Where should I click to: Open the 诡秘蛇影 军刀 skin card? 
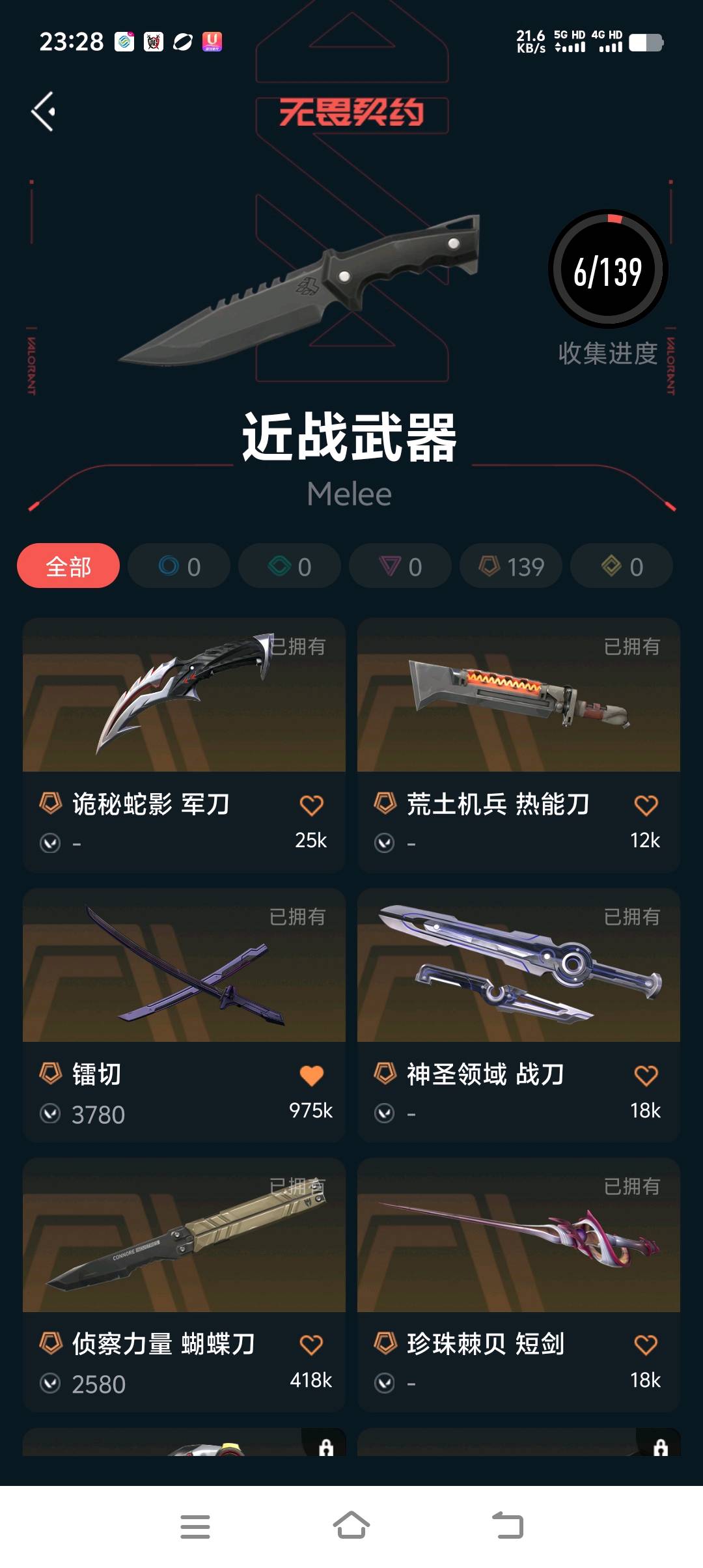pos(184,745)
